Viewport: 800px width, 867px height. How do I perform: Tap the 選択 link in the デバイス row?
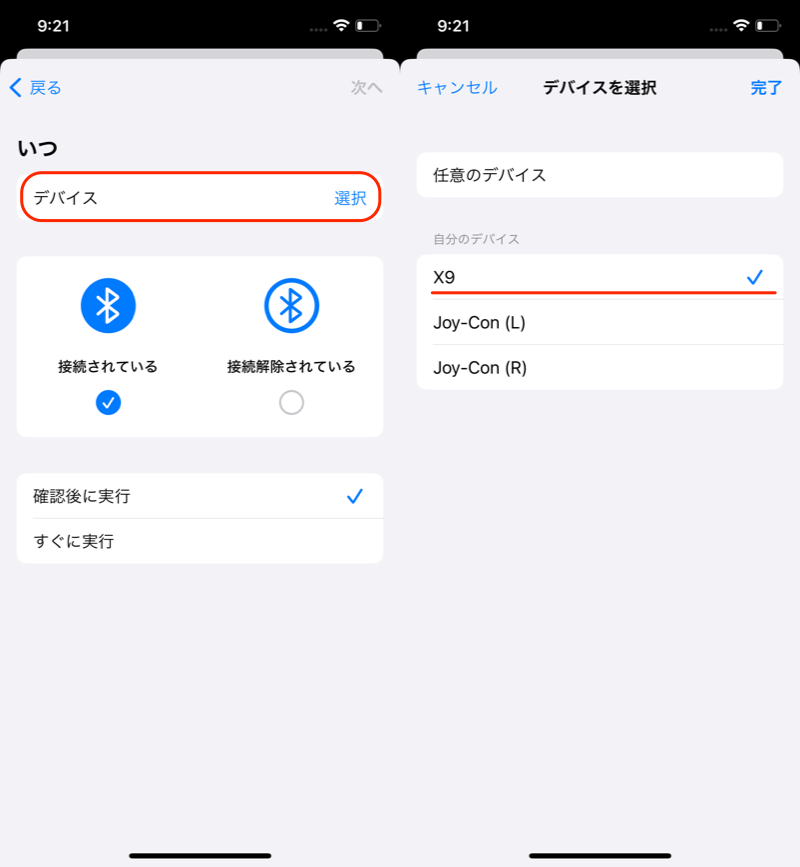tap(350, 198)
